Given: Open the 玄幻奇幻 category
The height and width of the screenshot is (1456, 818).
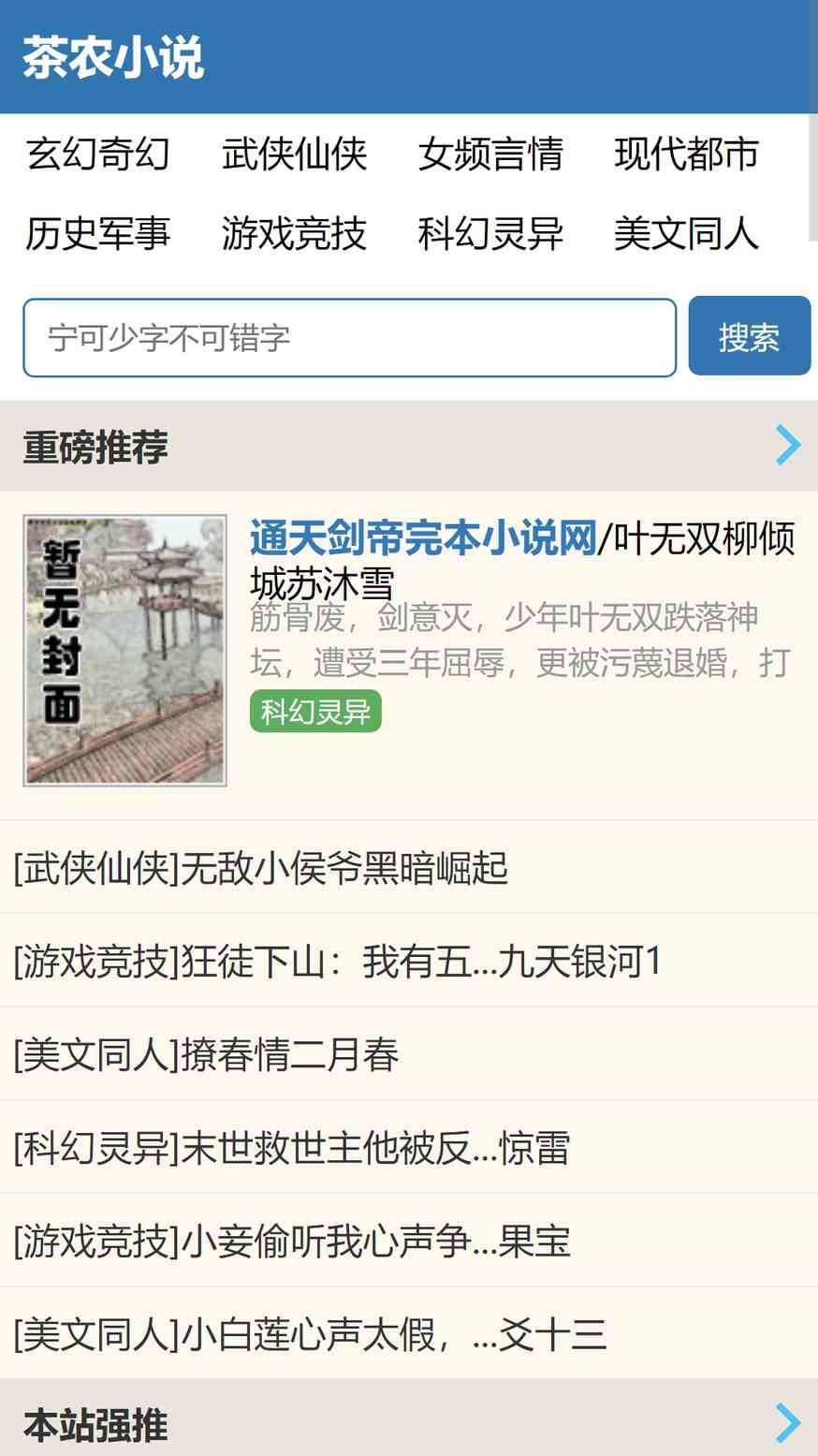Looking at the screenshot, I should click(x=98, y=154).
